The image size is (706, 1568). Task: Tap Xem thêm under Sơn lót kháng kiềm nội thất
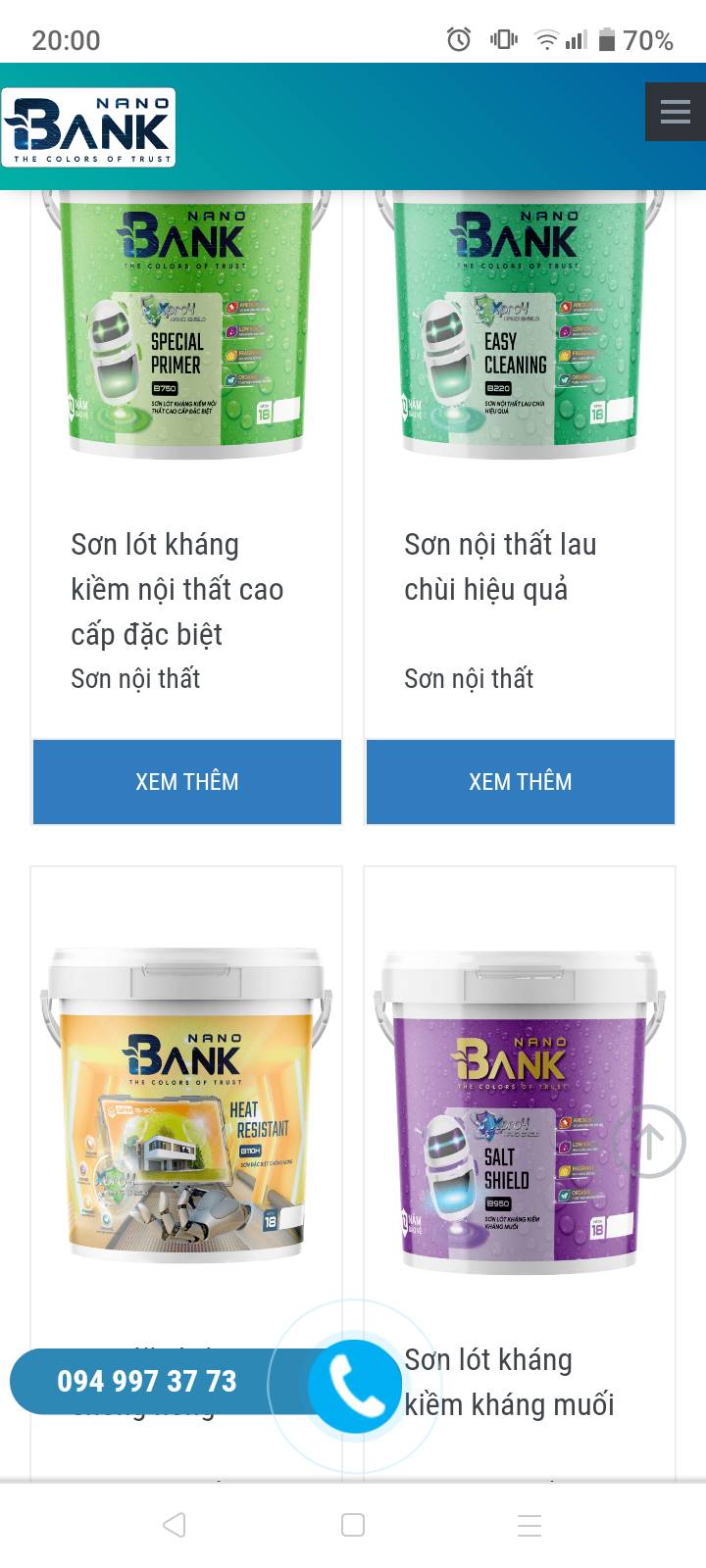(x=186, y=781)
